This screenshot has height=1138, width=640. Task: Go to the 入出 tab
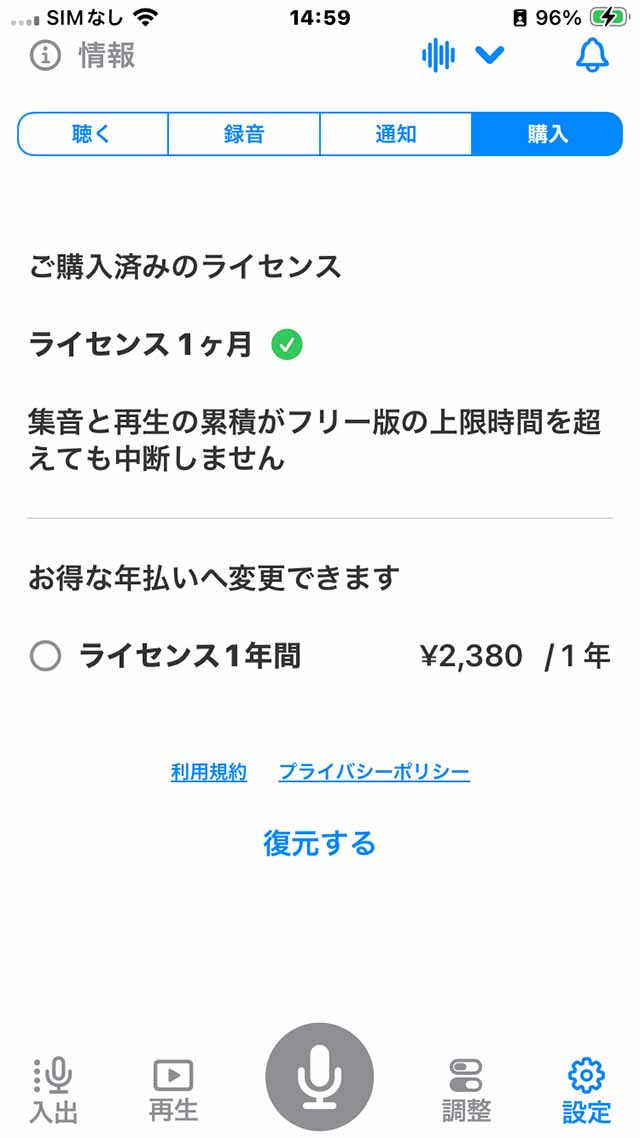[53, 1090]
